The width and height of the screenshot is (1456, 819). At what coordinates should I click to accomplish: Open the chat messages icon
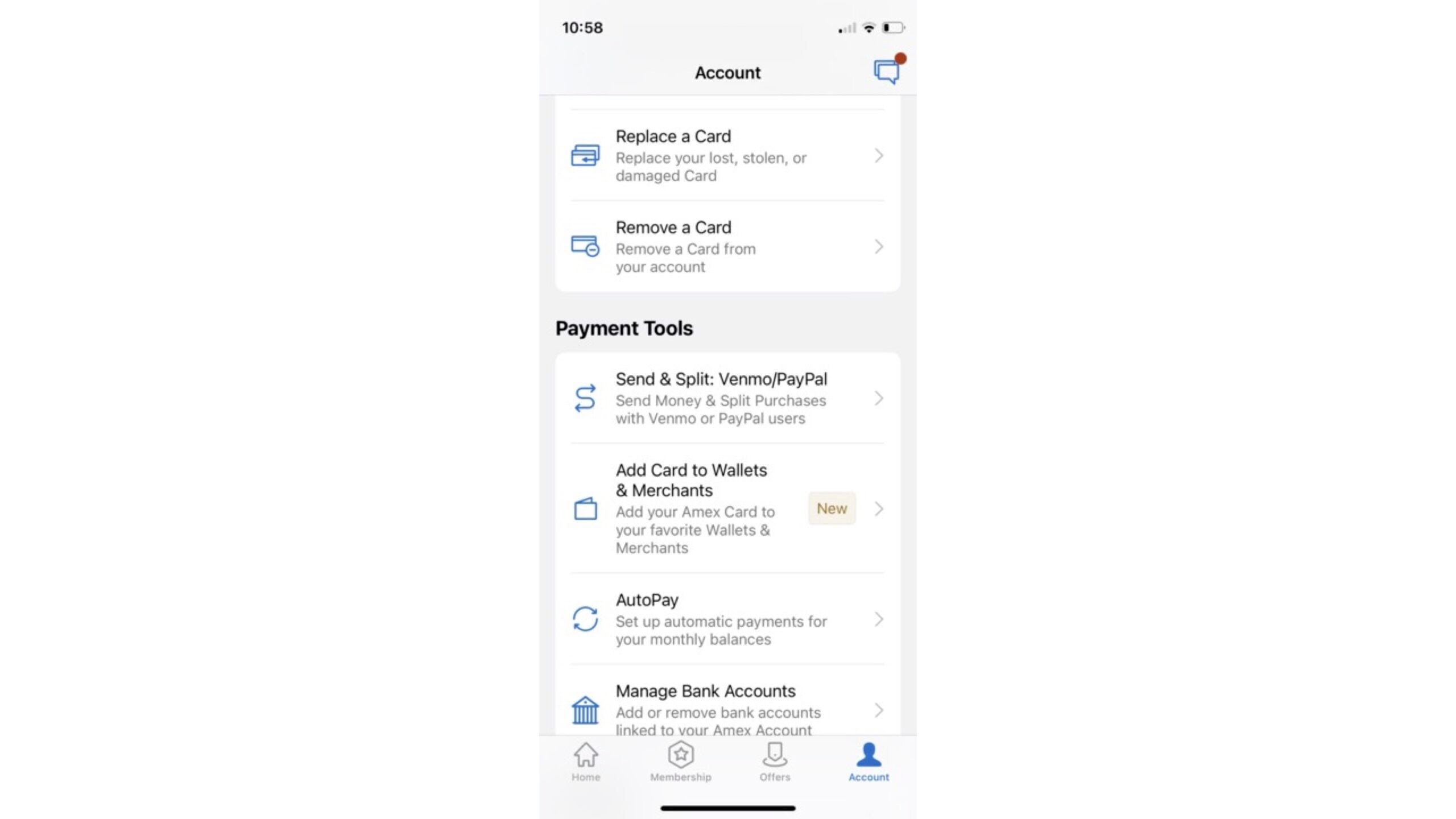886,72
